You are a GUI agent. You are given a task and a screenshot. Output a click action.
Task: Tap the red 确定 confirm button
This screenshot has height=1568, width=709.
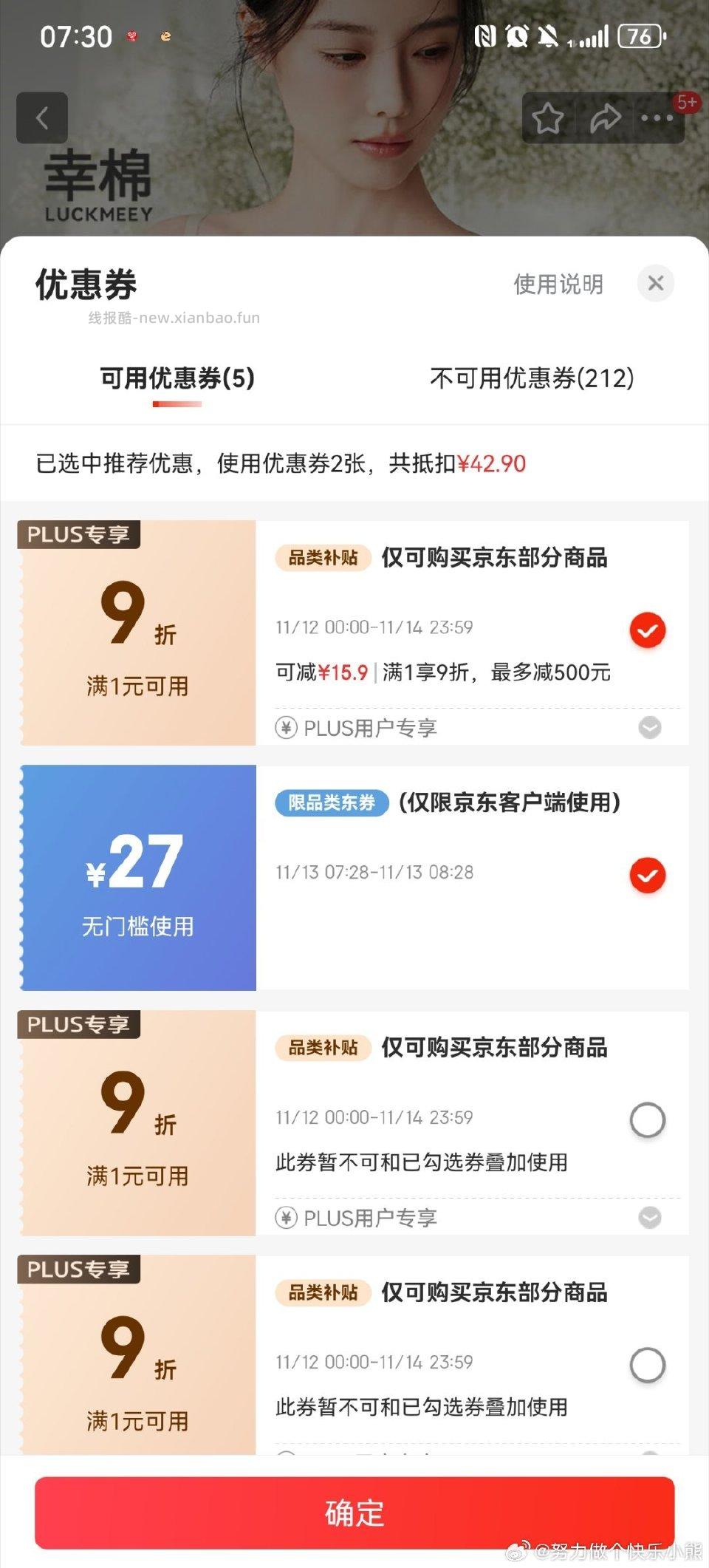[354, 1513]
